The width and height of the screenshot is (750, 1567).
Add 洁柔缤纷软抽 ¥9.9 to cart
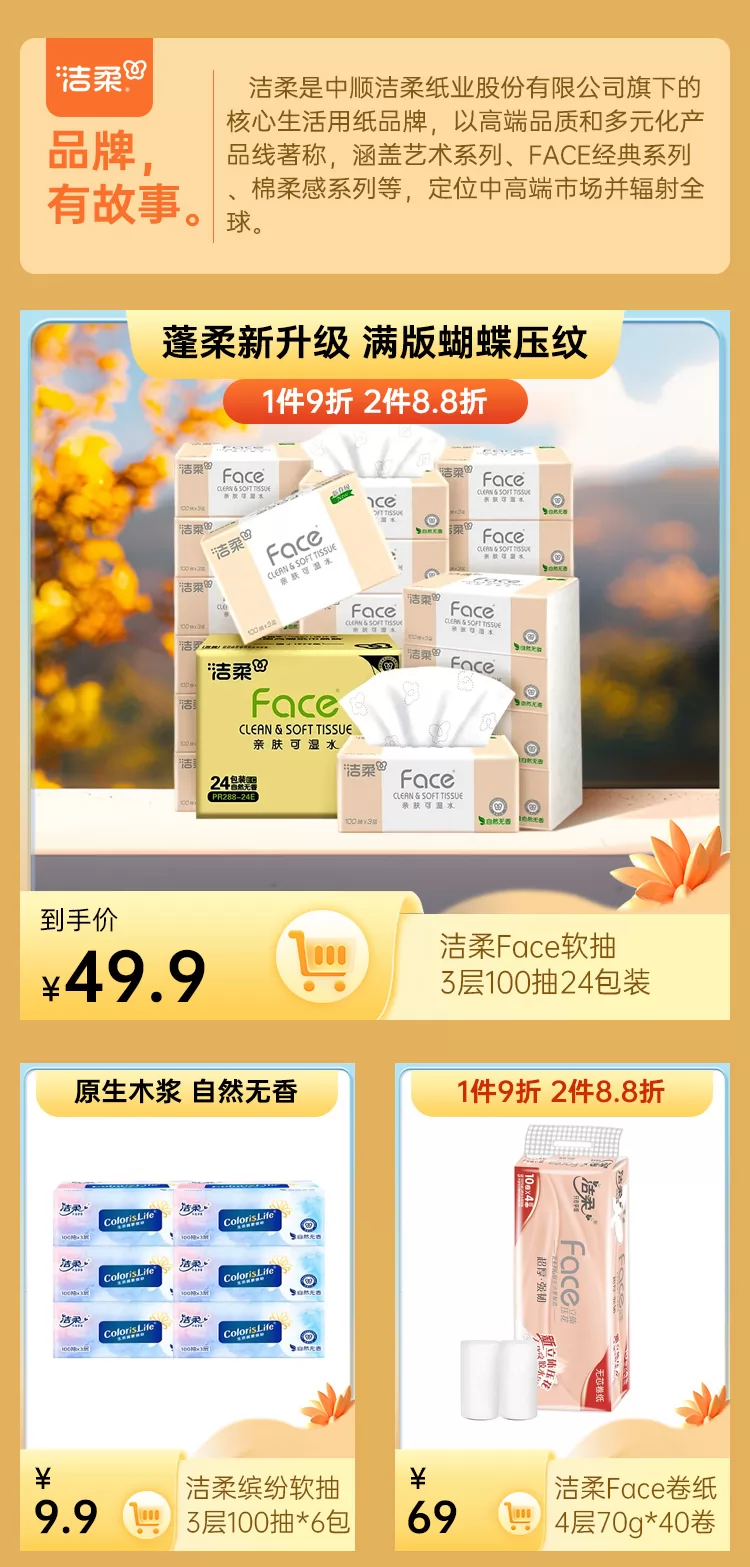coord(147,1516)
